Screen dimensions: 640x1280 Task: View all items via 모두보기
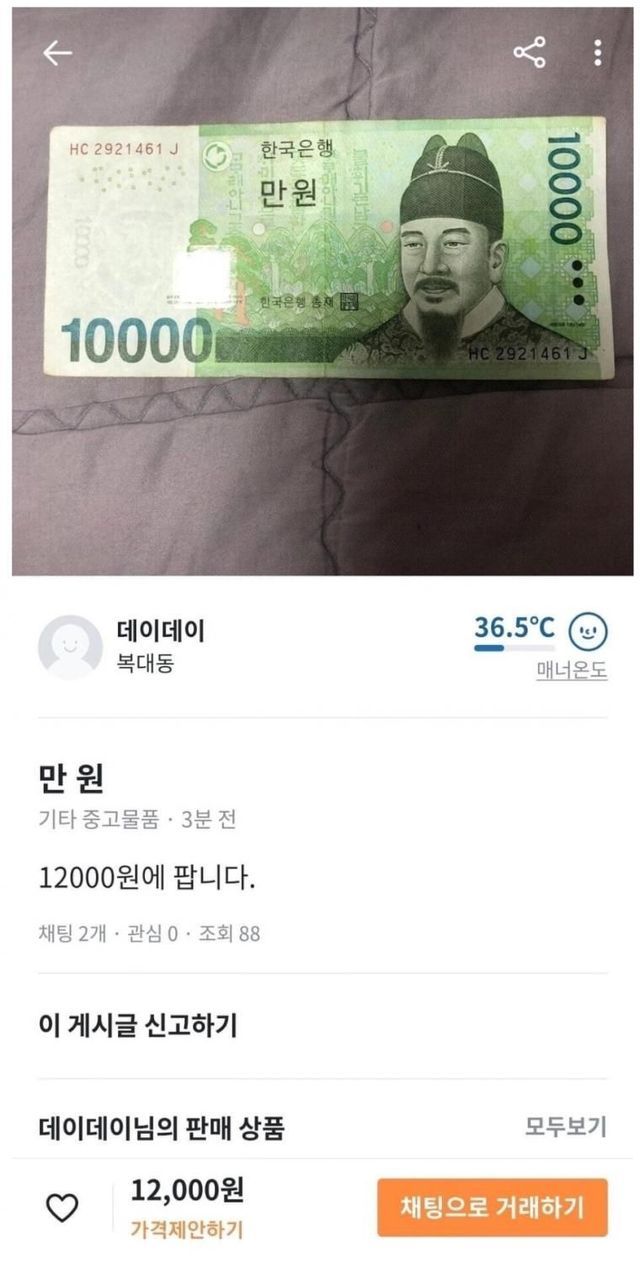point(565,1128)
